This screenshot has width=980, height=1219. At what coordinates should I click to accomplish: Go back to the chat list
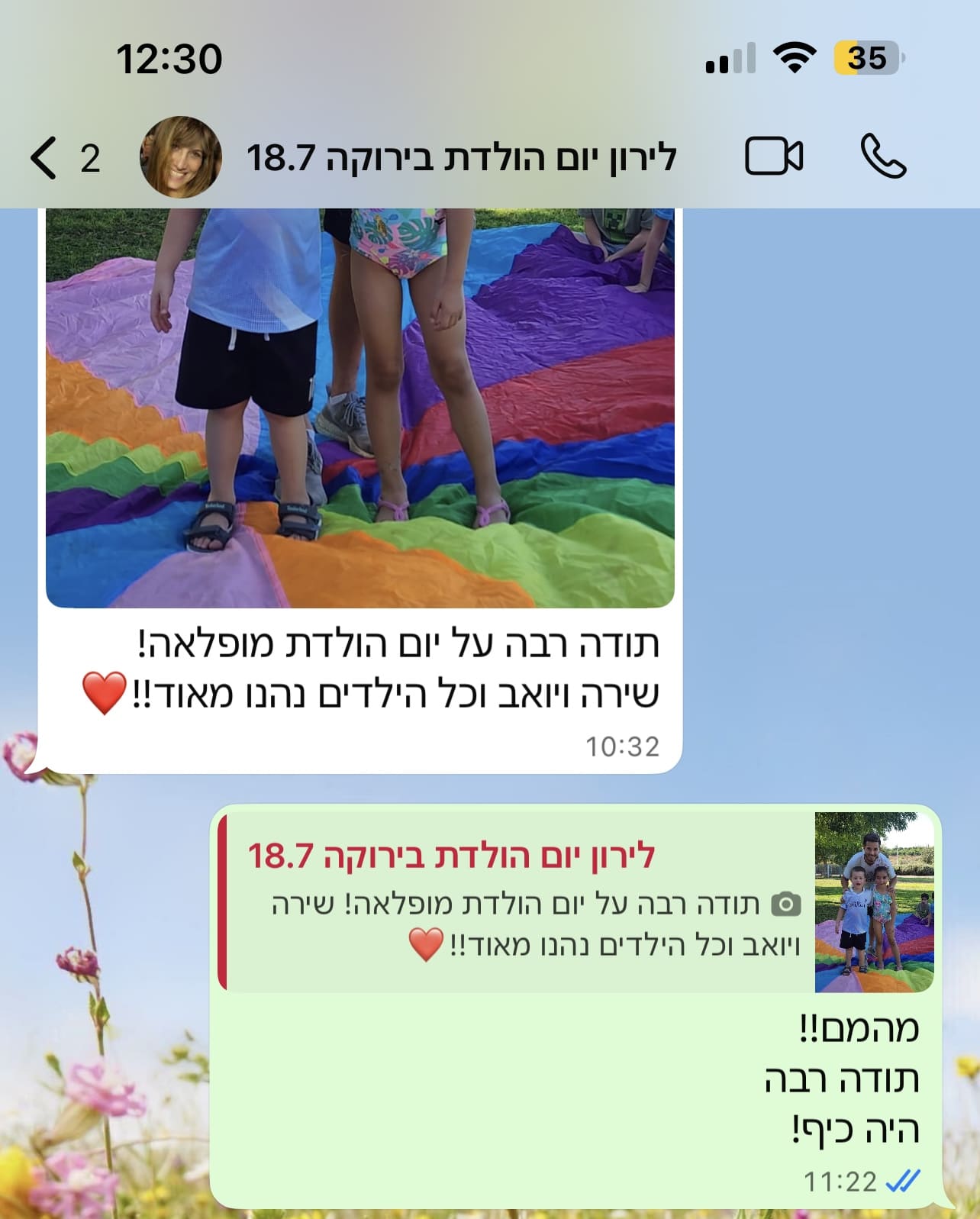pyautogui.click(x=46, y=158)
